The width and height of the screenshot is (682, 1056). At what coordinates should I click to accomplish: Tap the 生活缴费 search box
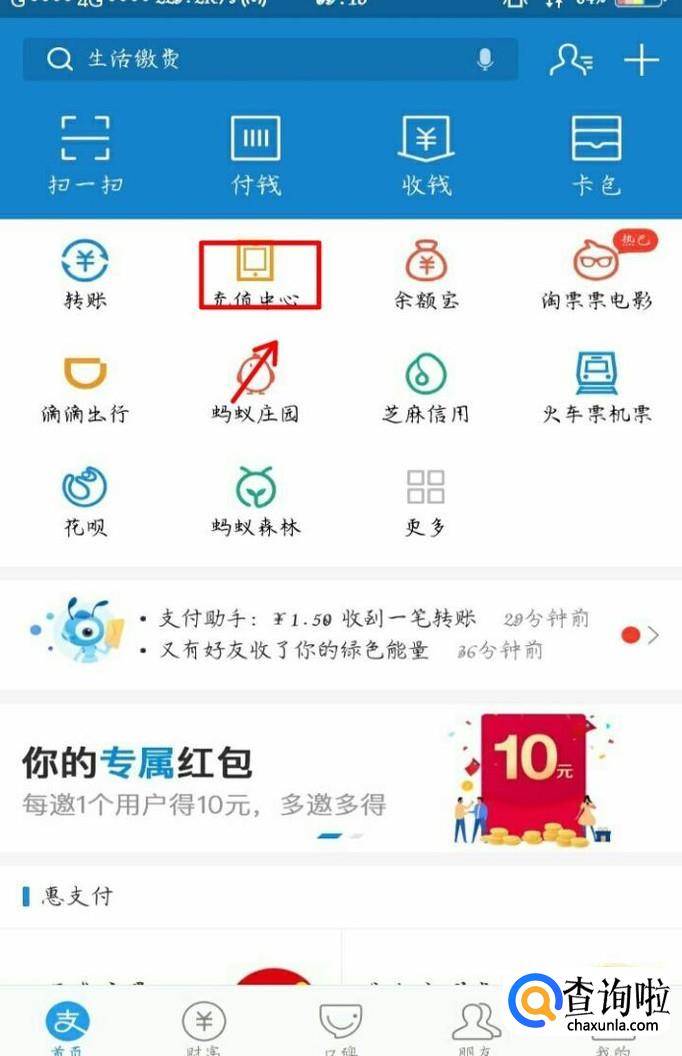pos(250,59)
